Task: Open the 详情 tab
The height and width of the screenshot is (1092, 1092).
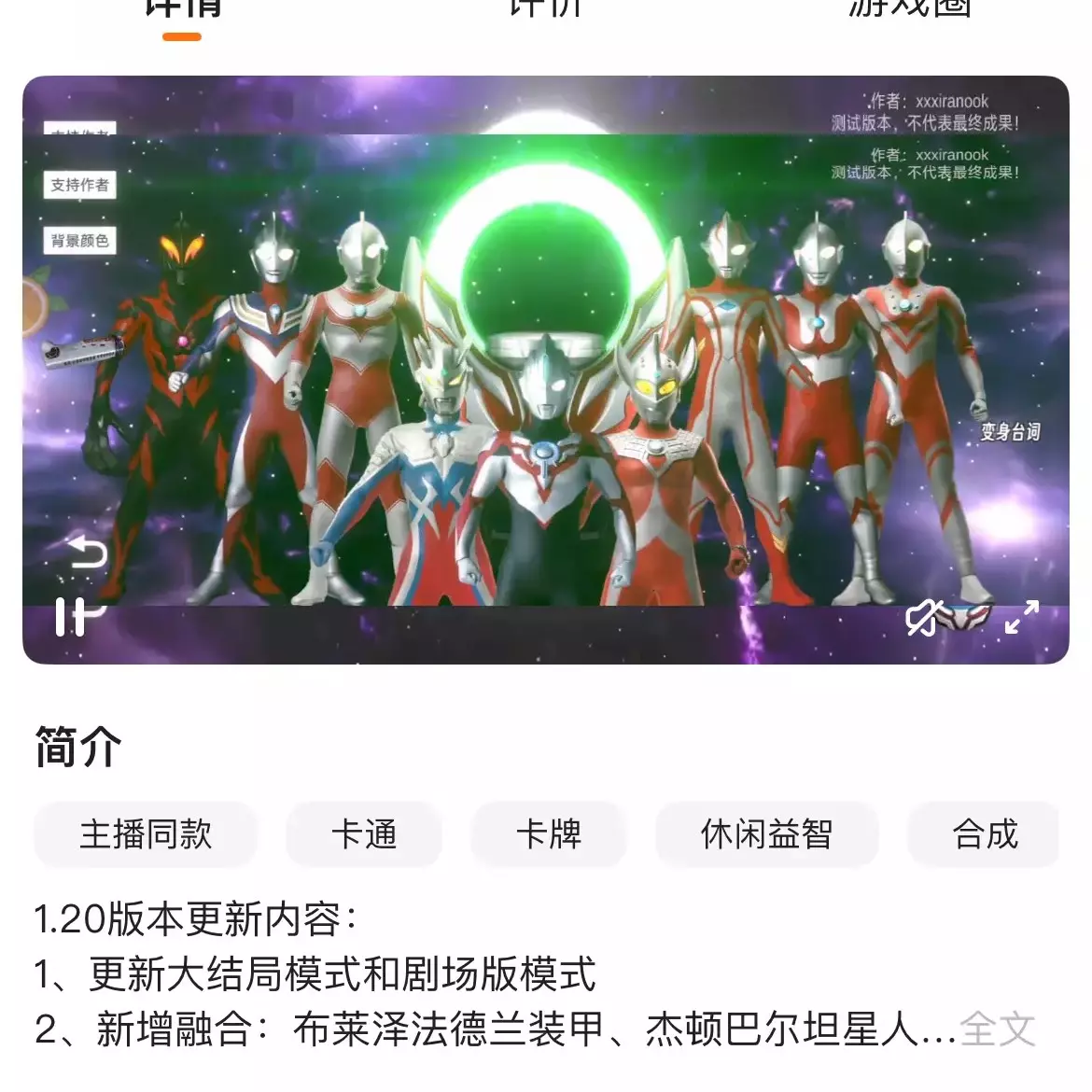Action: click(x=182, y=11)
